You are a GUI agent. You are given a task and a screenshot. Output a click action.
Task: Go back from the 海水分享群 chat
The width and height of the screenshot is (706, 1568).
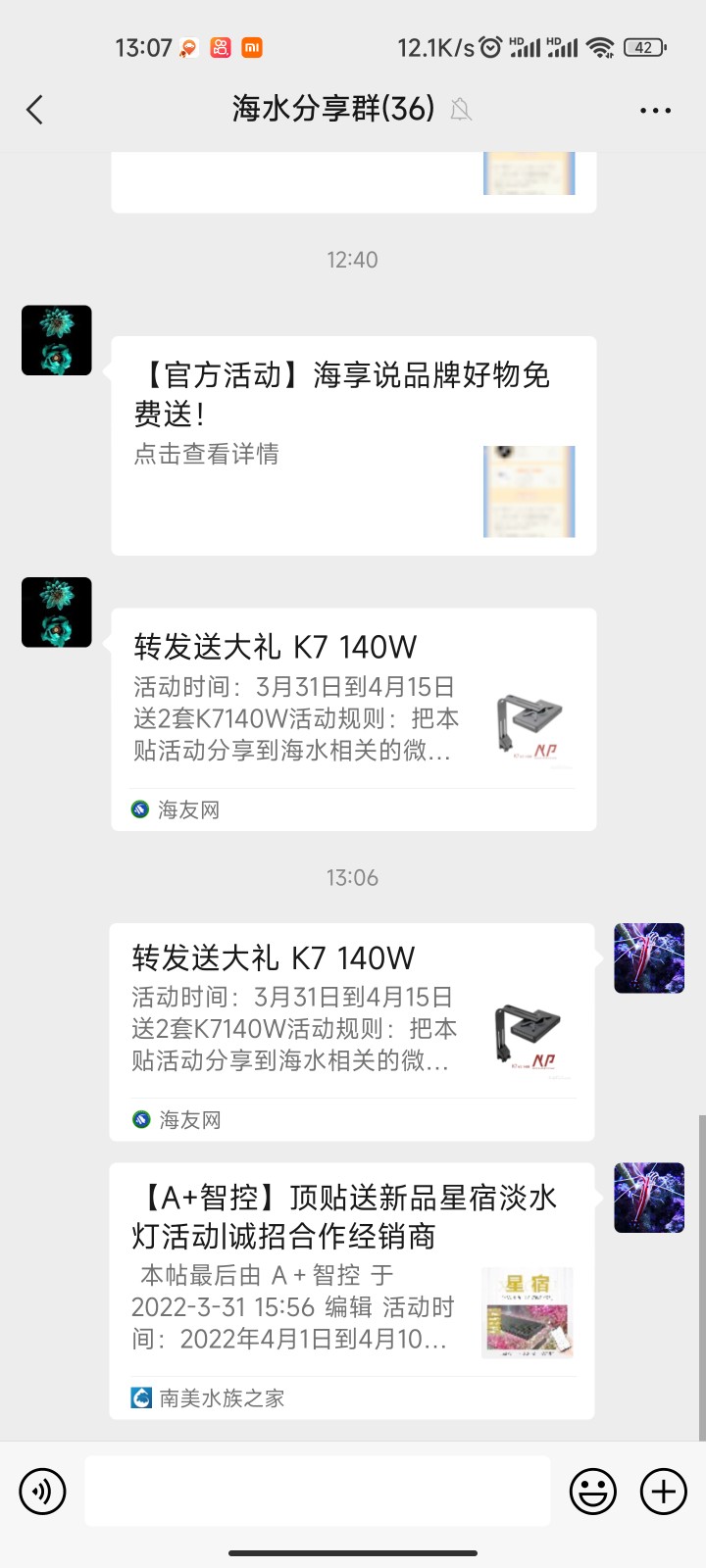[x=35, y=110]
